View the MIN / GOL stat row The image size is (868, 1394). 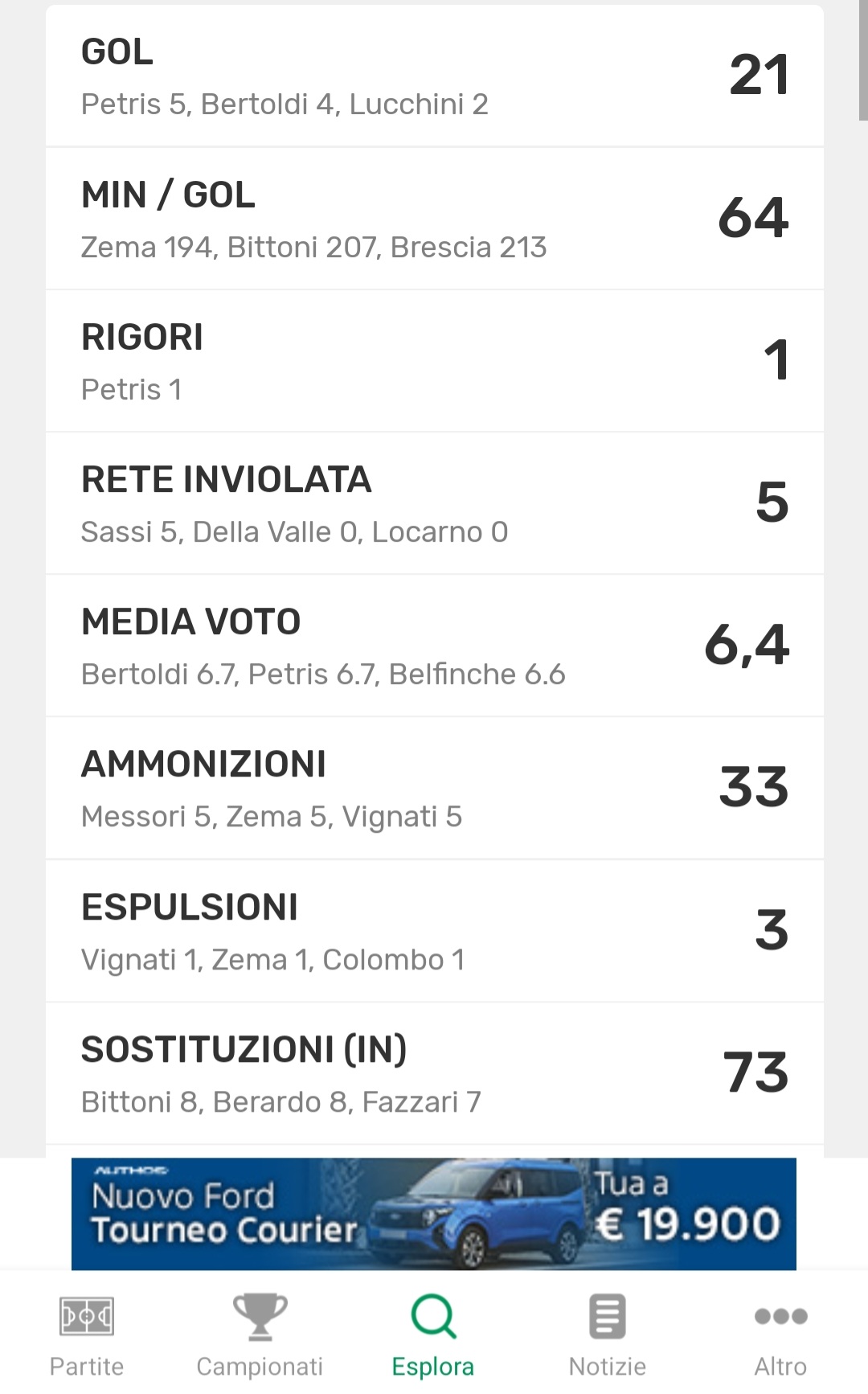434,219
